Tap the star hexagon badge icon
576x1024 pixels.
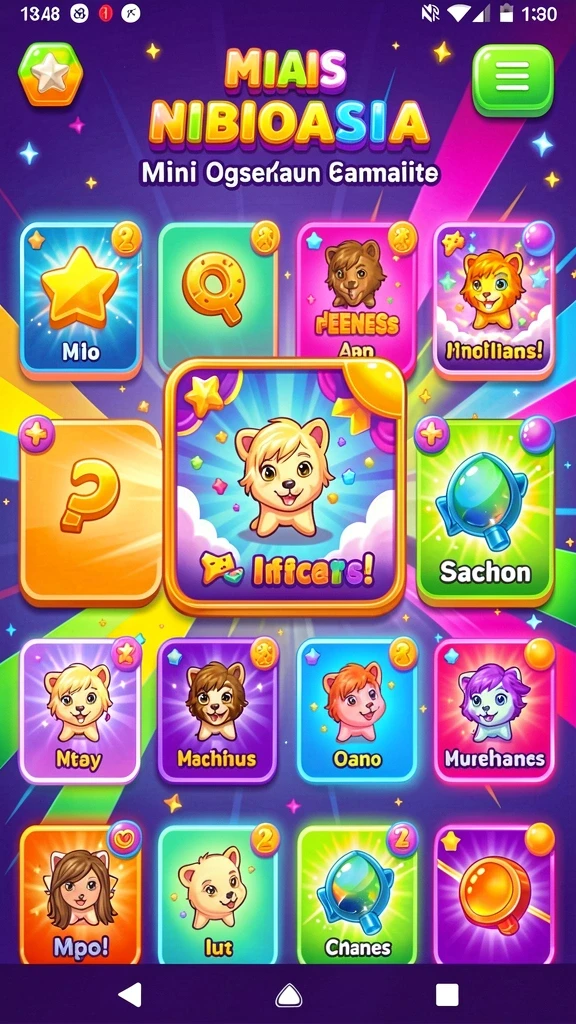50,74
